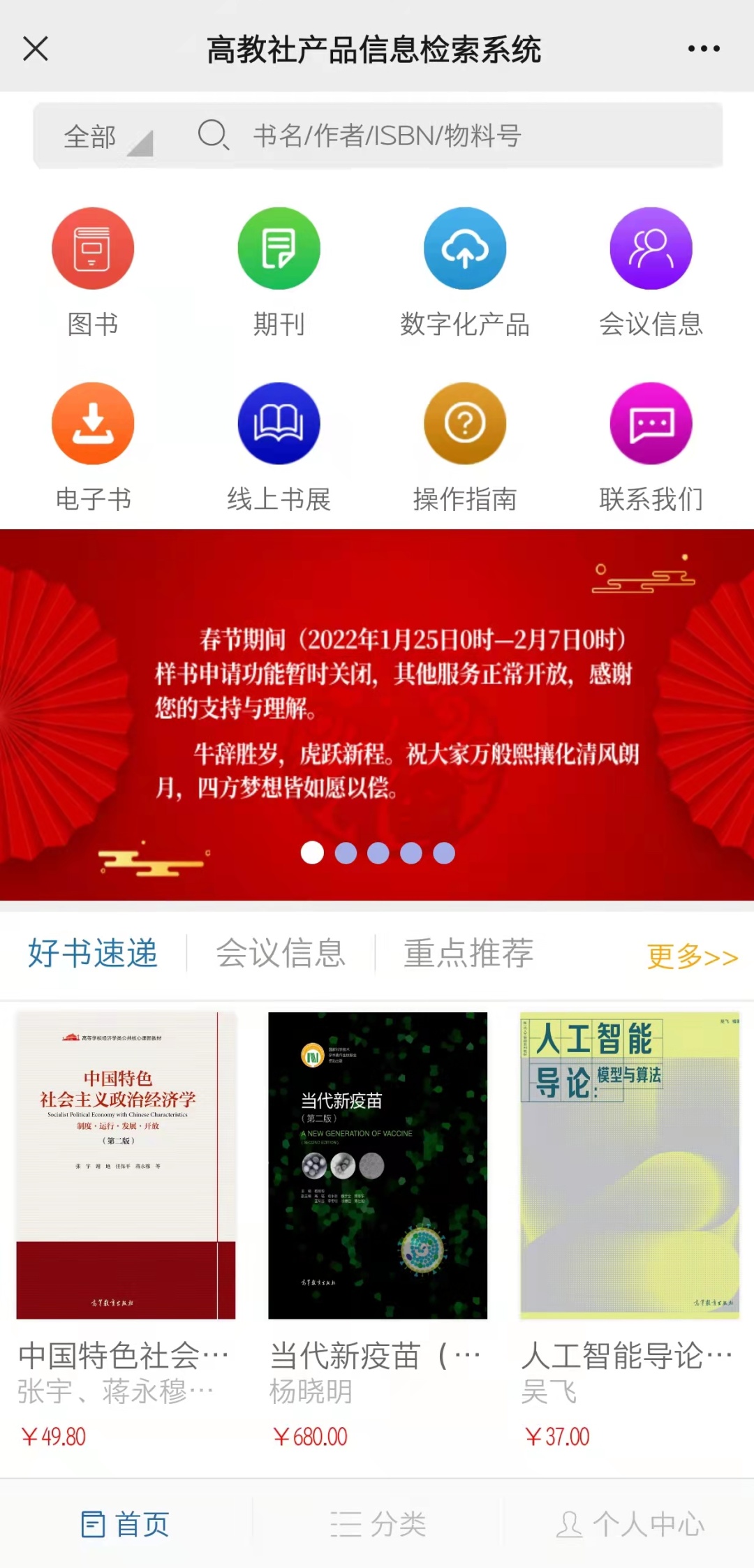Image resolution: width=754 pixels, height=1568 pixels.
Task: Click the 联系我们 contact us icon
Action: tap(651, 424)
